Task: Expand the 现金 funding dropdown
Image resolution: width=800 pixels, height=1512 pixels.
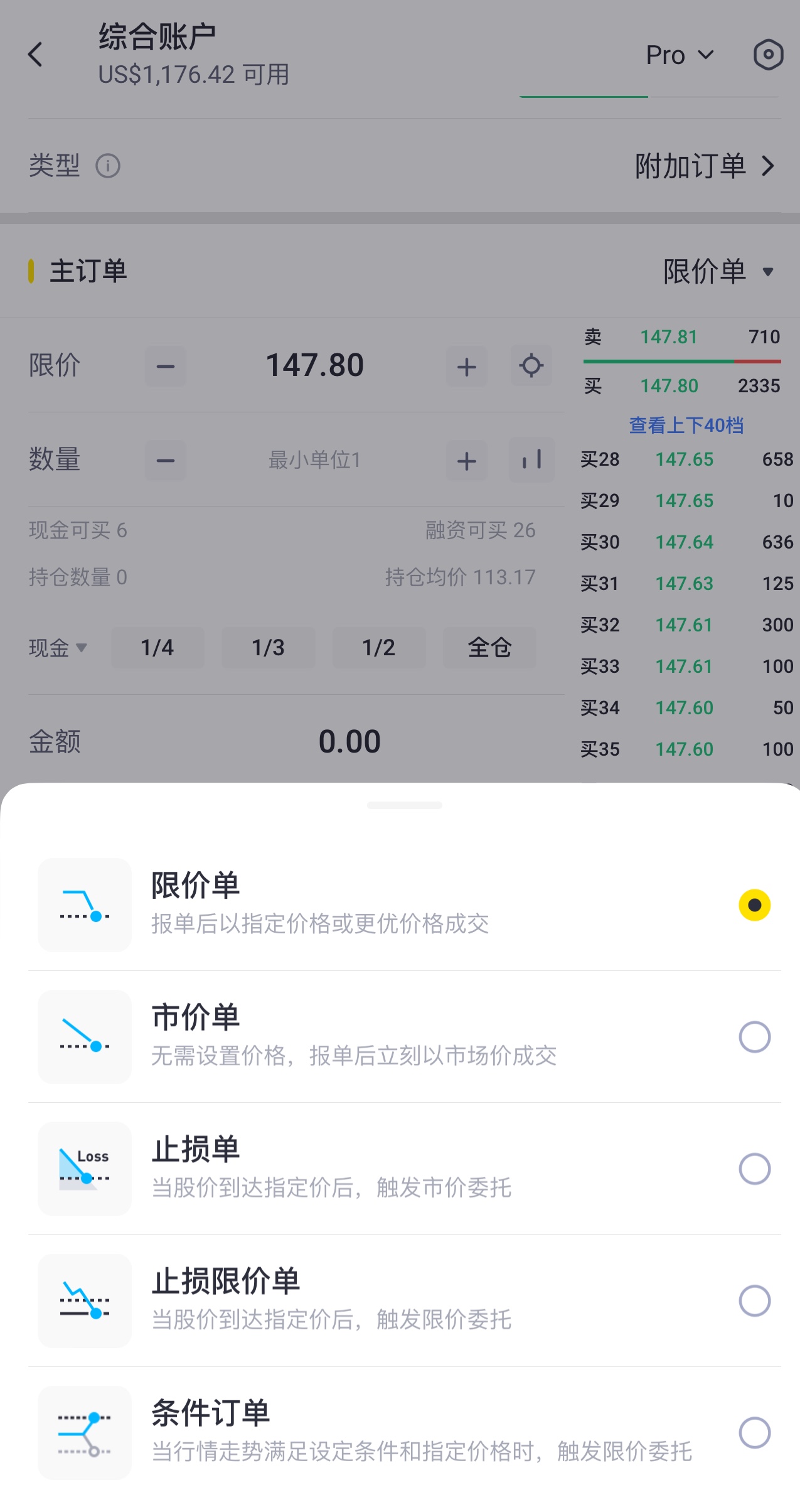Action: [x=58, y=647]
